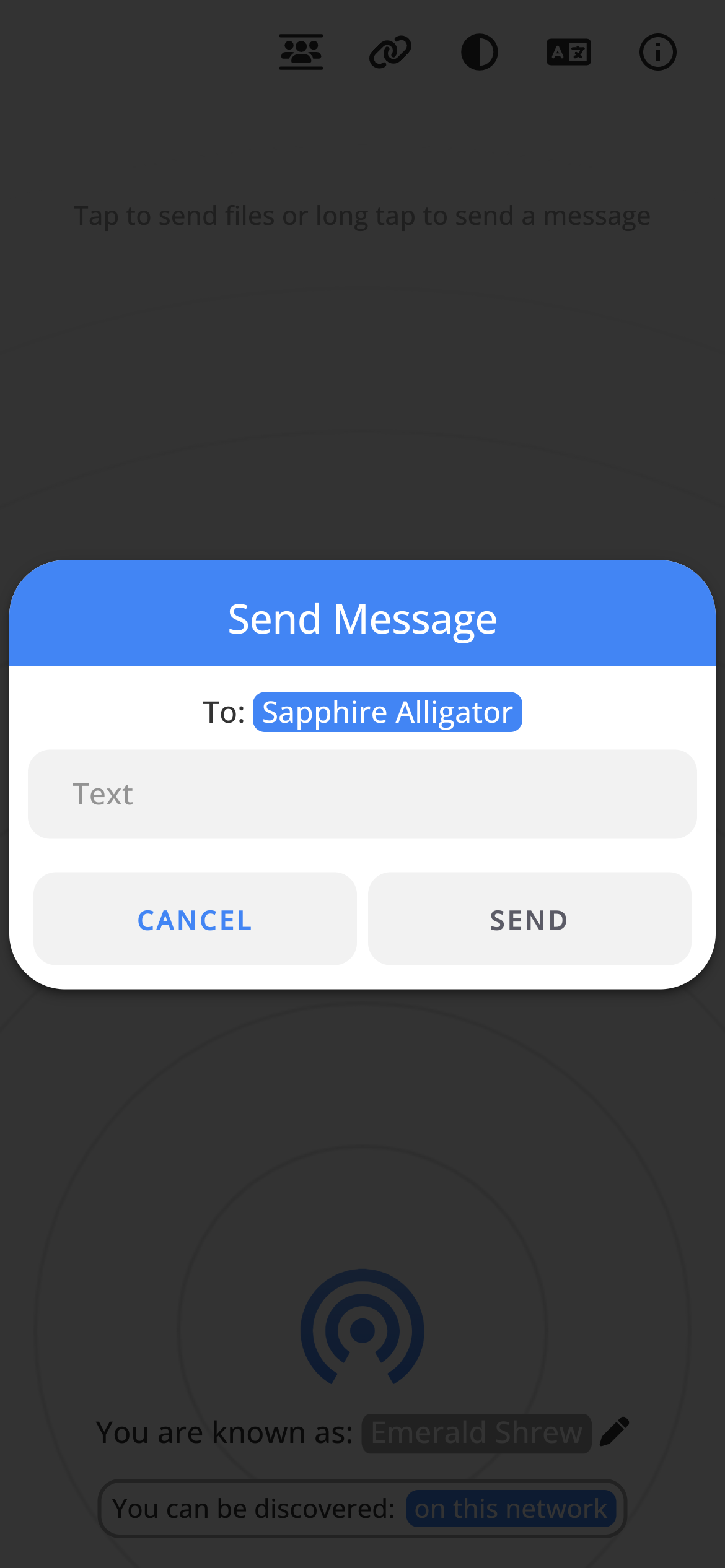Open the link pairing icon
This screenshot has width=725, height=1568.
[x=390, y=52]
